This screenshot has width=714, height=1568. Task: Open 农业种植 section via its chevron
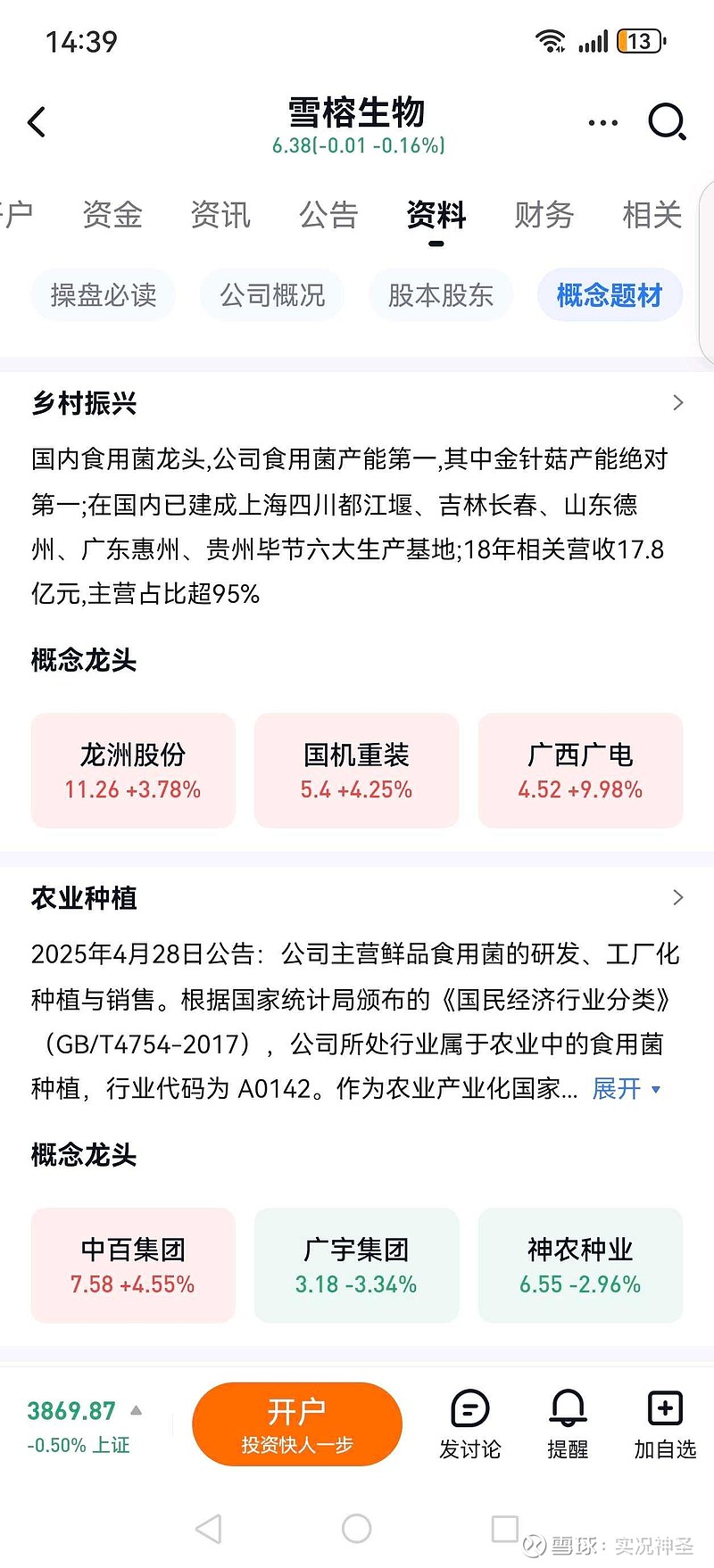[x=678, y=898]
